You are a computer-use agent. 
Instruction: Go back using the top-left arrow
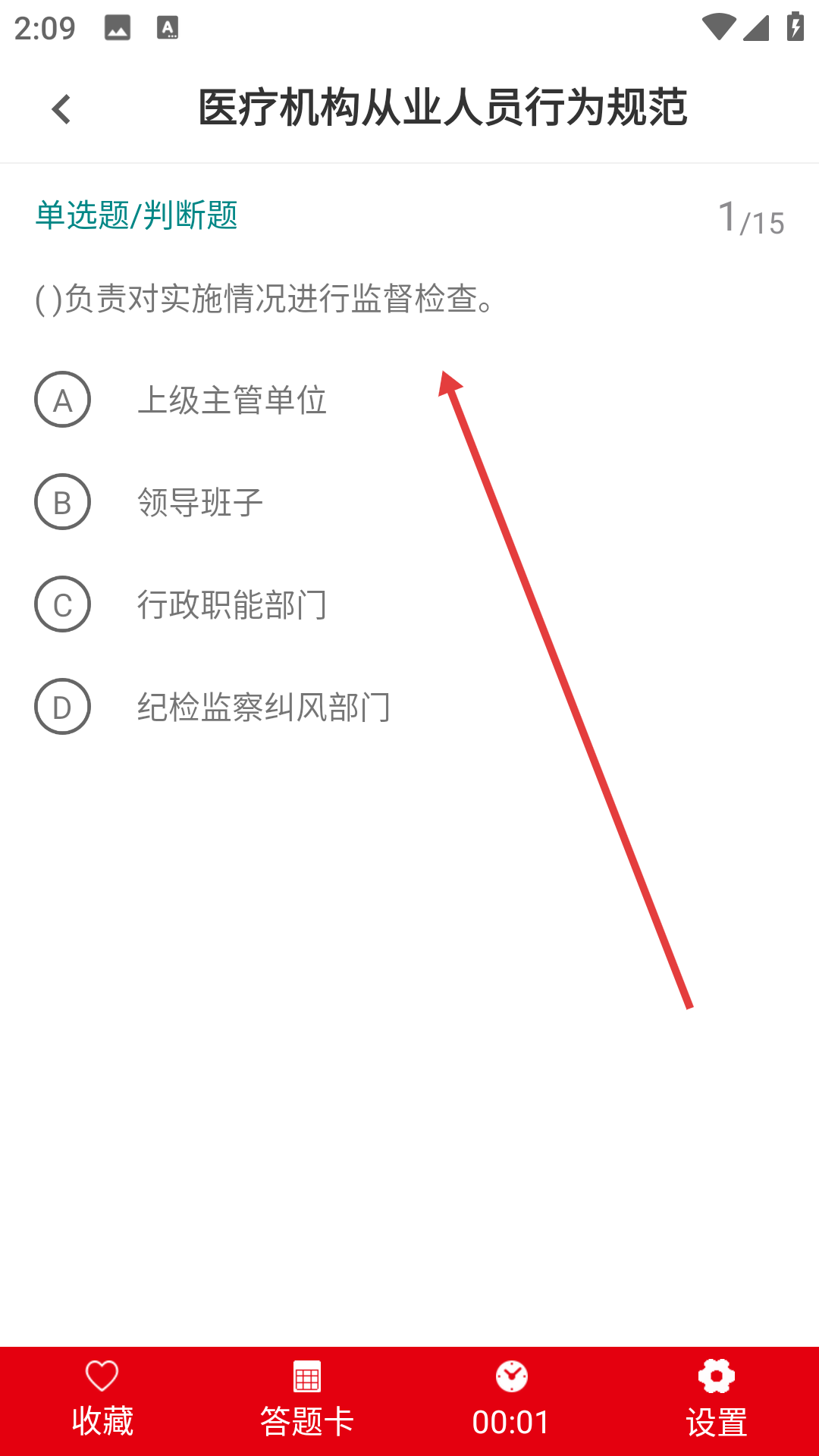click(61, 109)
